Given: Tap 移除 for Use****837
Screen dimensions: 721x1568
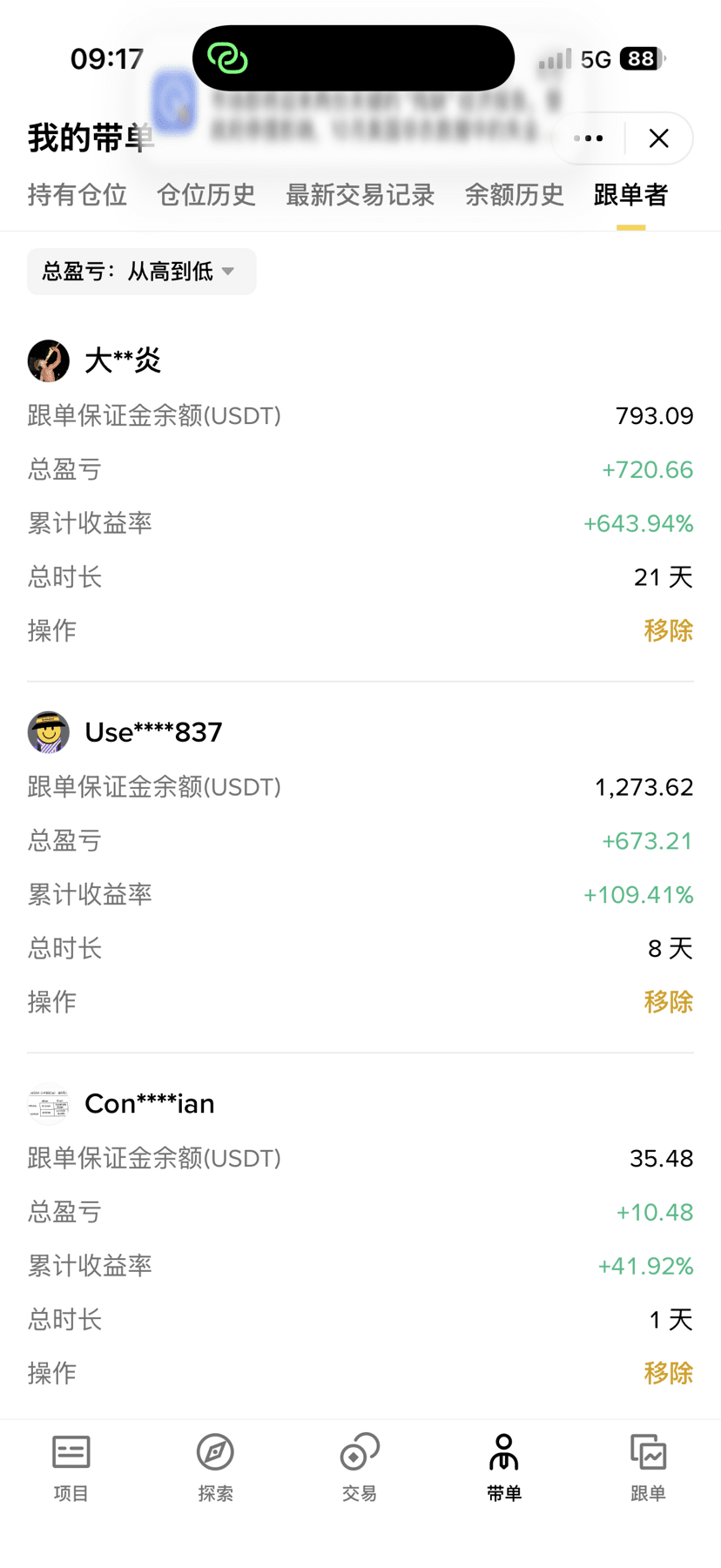Looking at the screenshot, I should point(668,1001).
